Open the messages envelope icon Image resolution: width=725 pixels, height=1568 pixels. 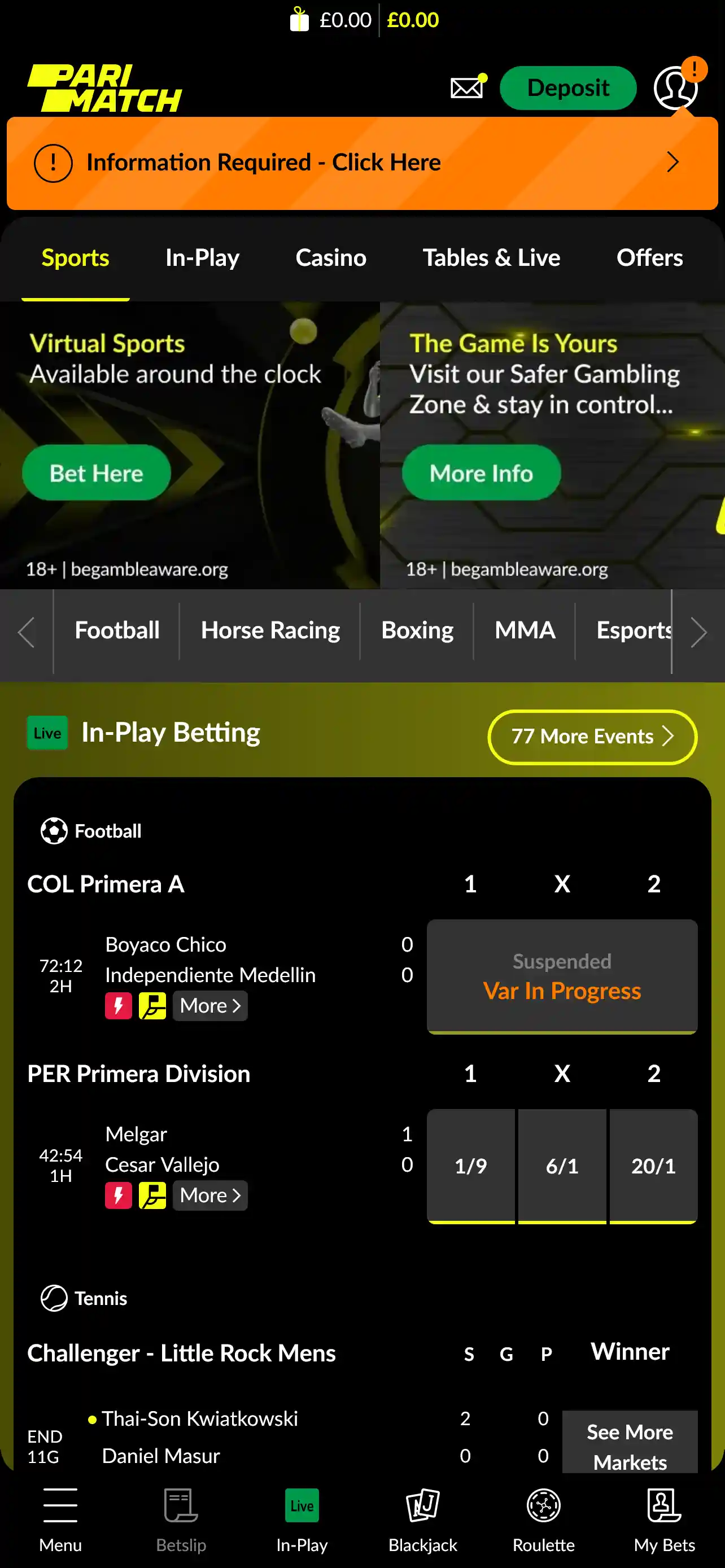point(466,88)
